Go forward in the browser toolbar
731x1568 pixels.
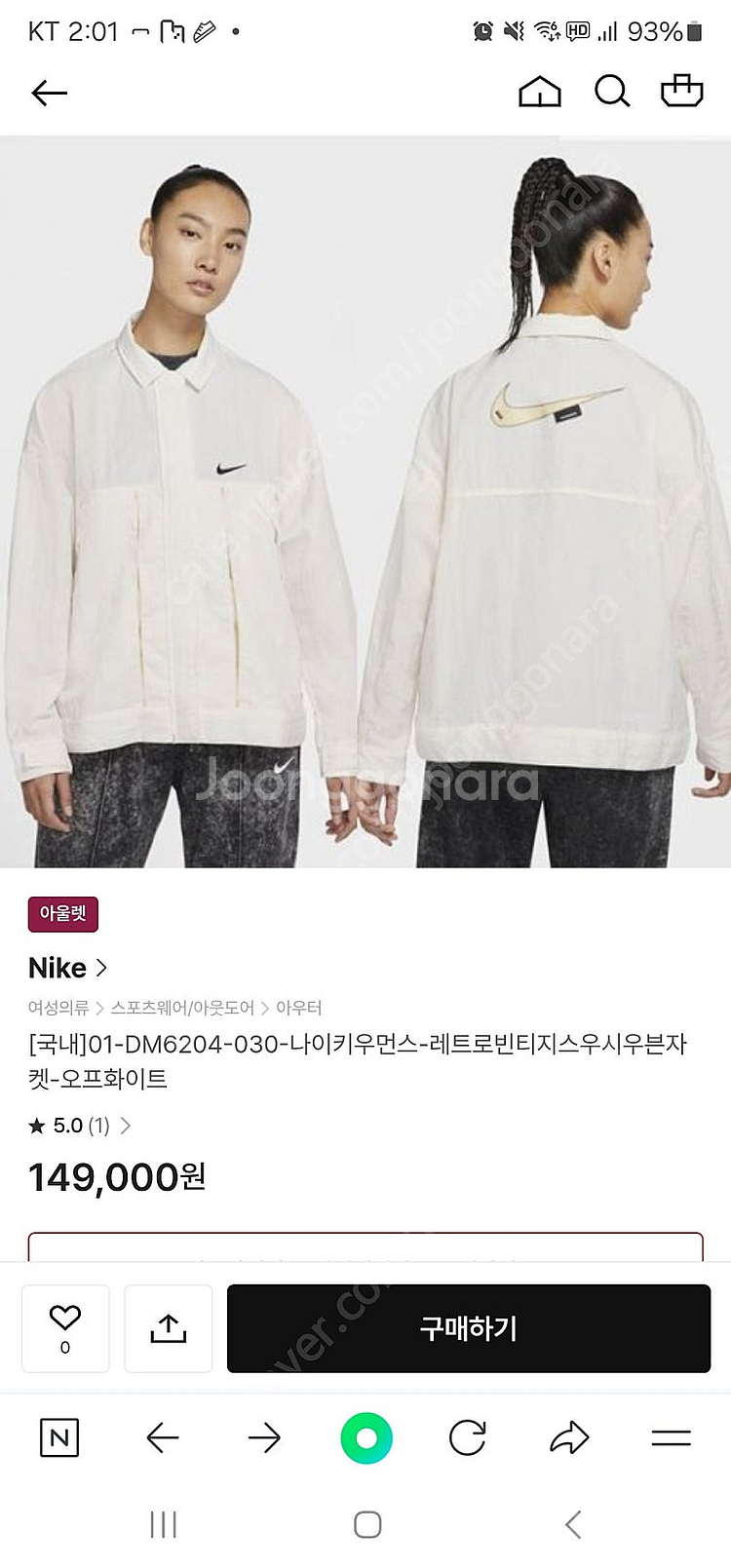coord(264,1437)
